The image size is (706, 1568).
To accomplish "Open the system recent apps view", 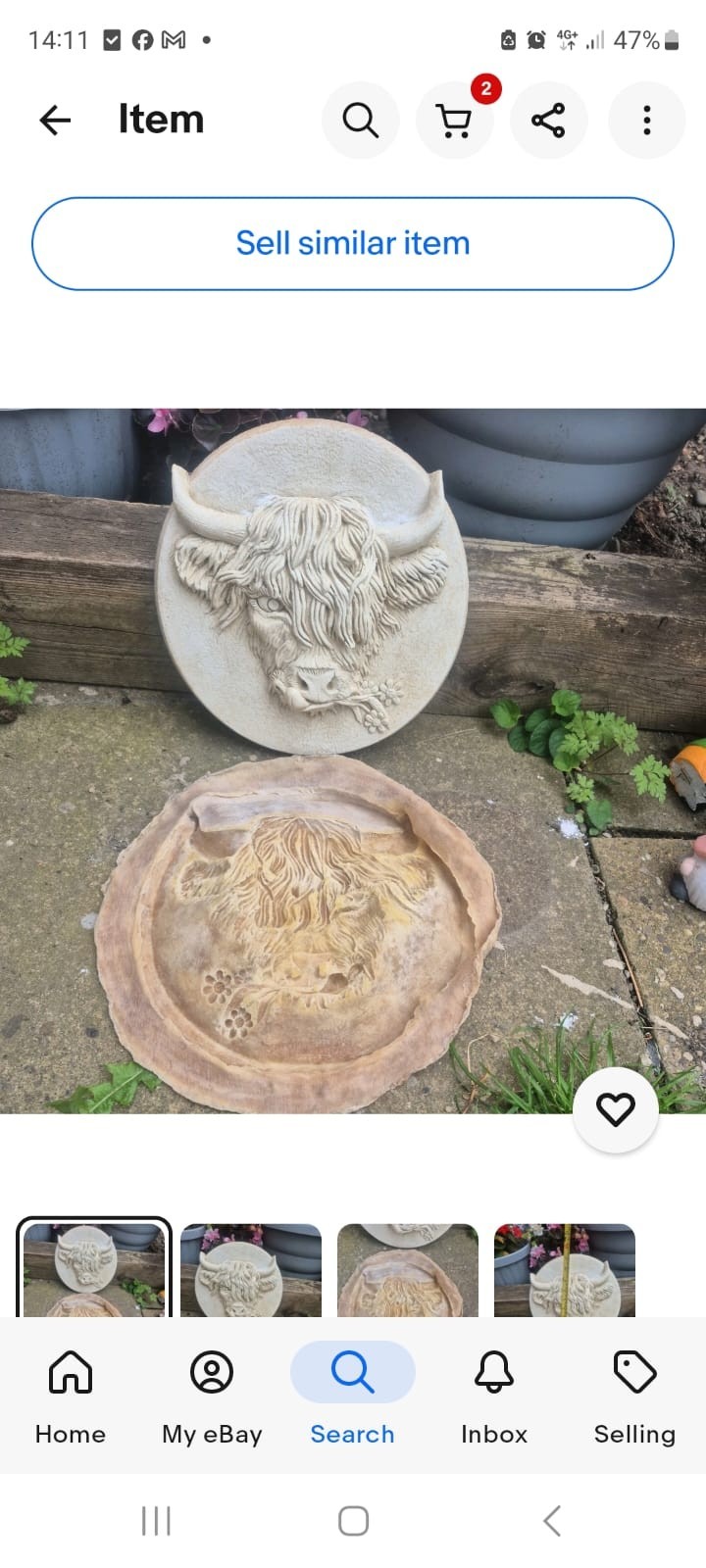I will [156, 1521].
